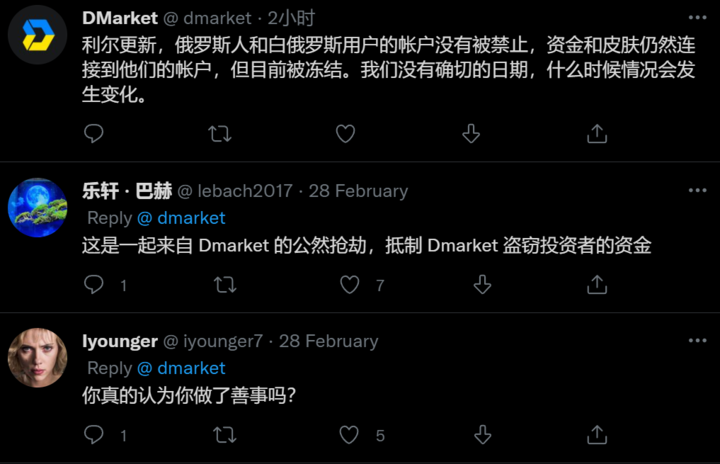Share DMarket's tweet
This screenshot has height=464, width=720.
pos(597,133)
